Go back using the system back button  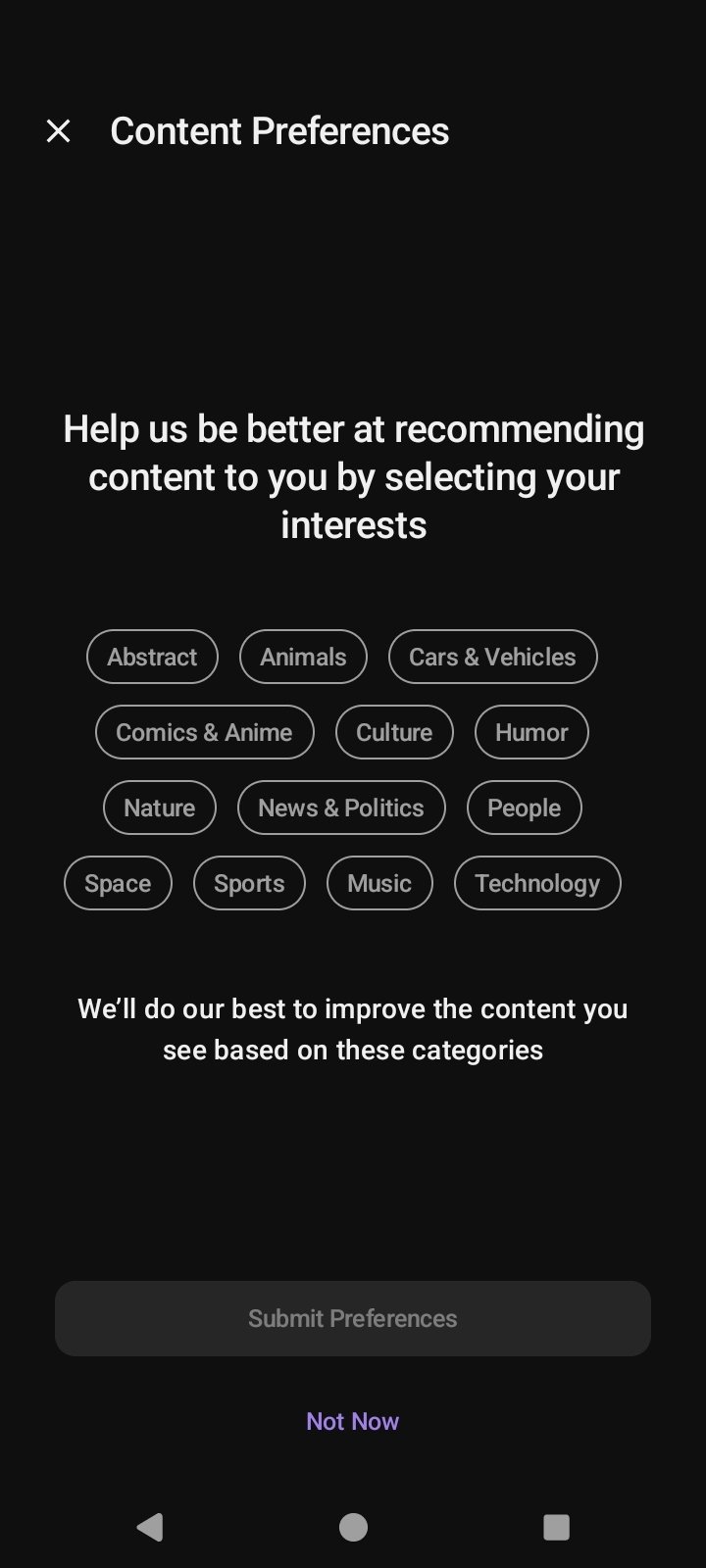point(150,1527)
